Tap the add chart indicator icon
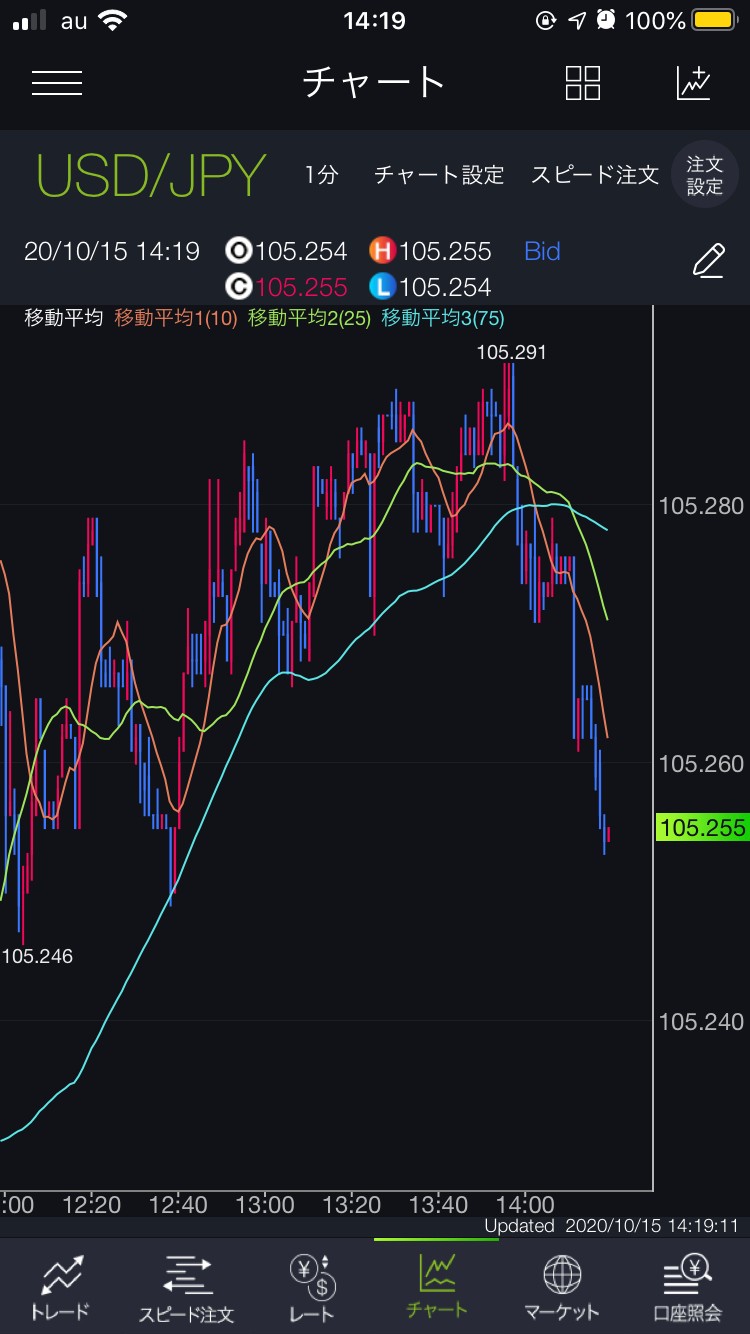Screen dimensions: 750x1334 (x=694, y=83)
